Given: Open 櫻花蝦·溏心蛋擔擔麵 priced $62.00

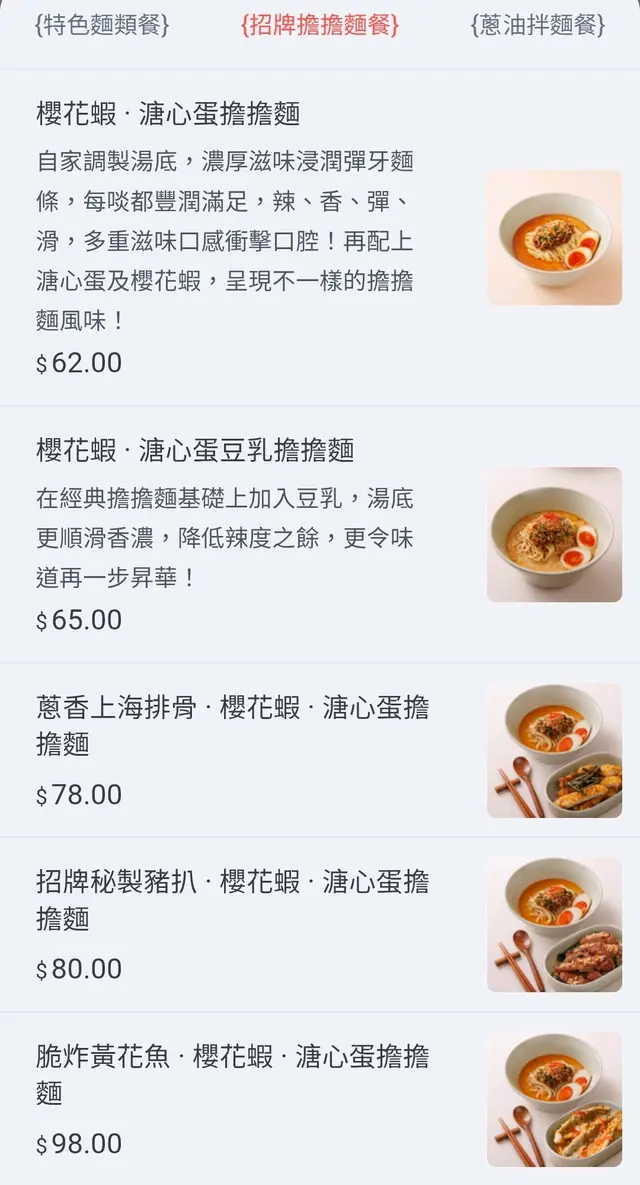Looking at the screenshot, I should (168, 113).
